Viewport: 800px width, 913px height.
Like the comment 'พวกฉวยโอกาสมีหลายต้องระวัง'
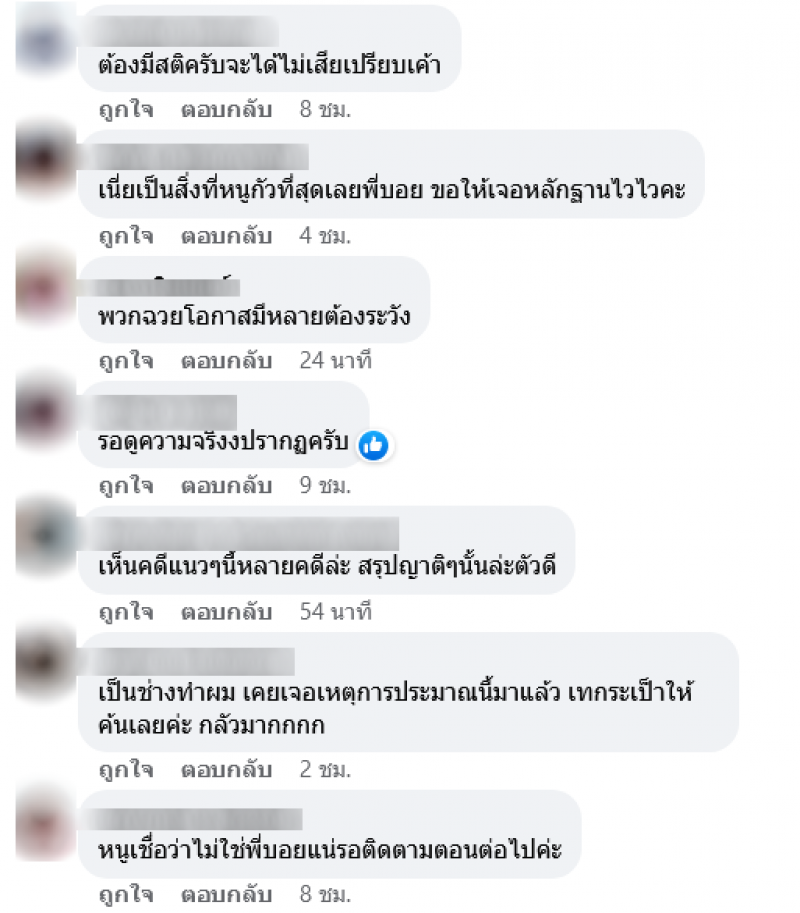point(125,360)
